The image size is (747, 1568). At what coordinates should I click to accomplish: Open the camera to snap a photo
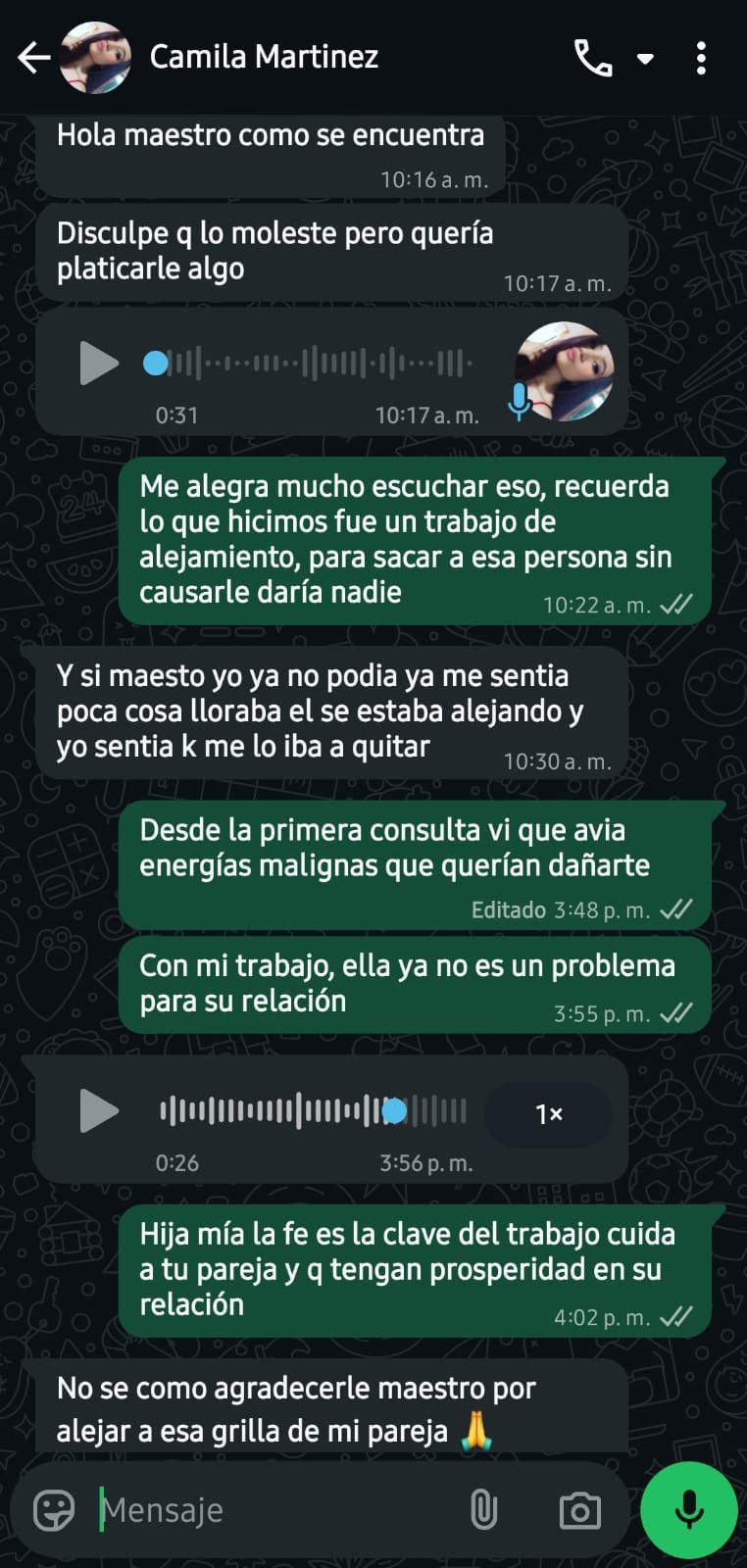coord(579,1509)
